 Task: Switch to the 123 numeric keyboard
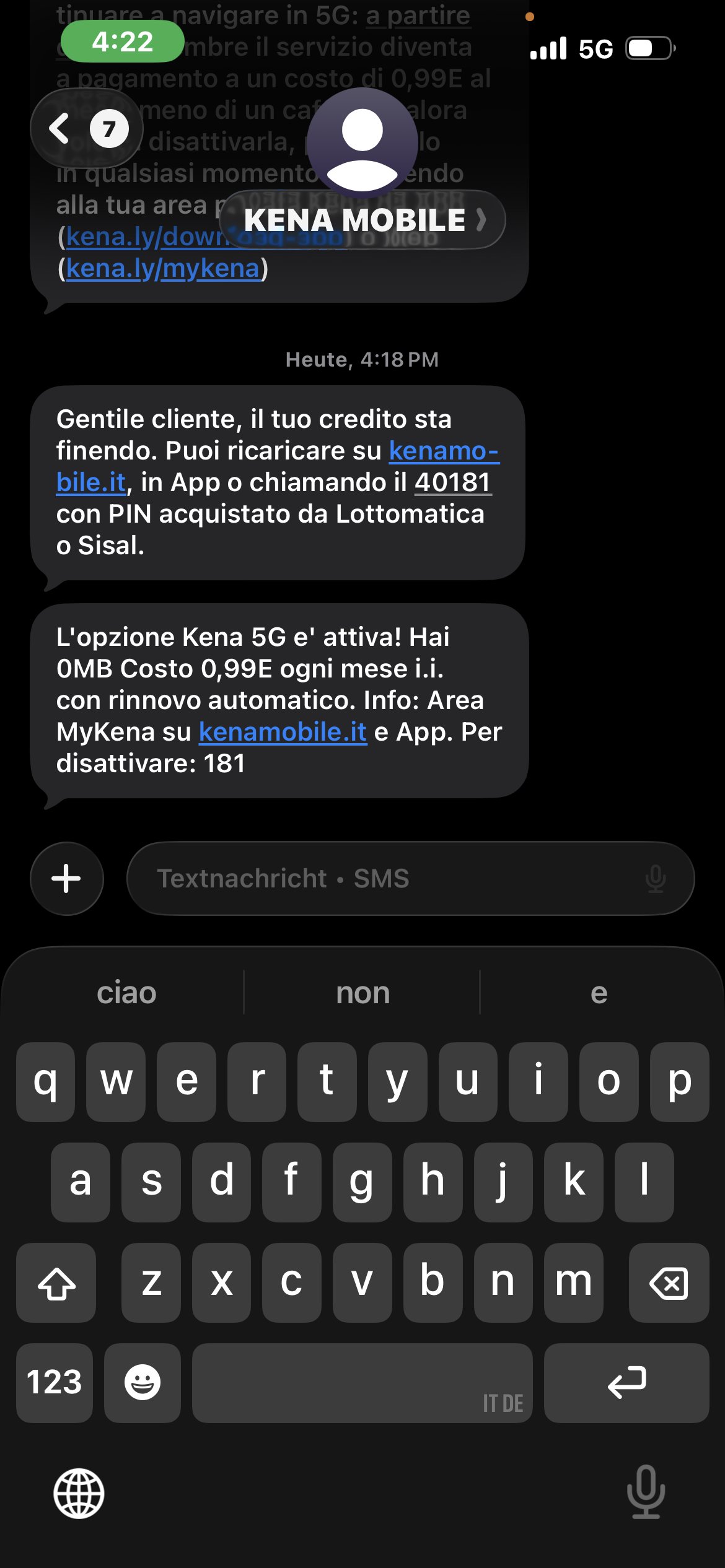[55, 1383]
